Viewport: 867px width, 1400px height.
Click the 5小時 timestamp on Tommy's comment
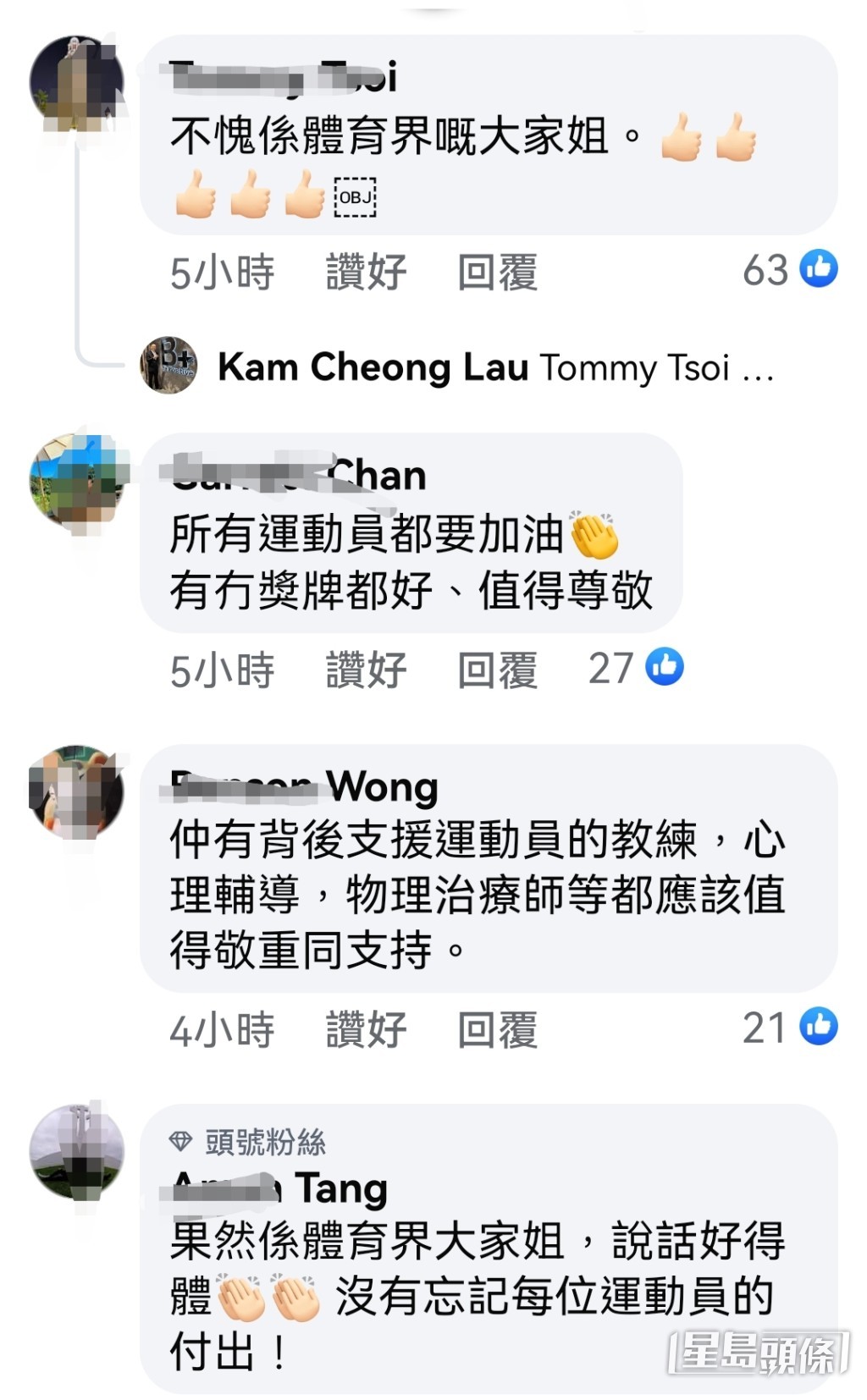click(223, 269)
